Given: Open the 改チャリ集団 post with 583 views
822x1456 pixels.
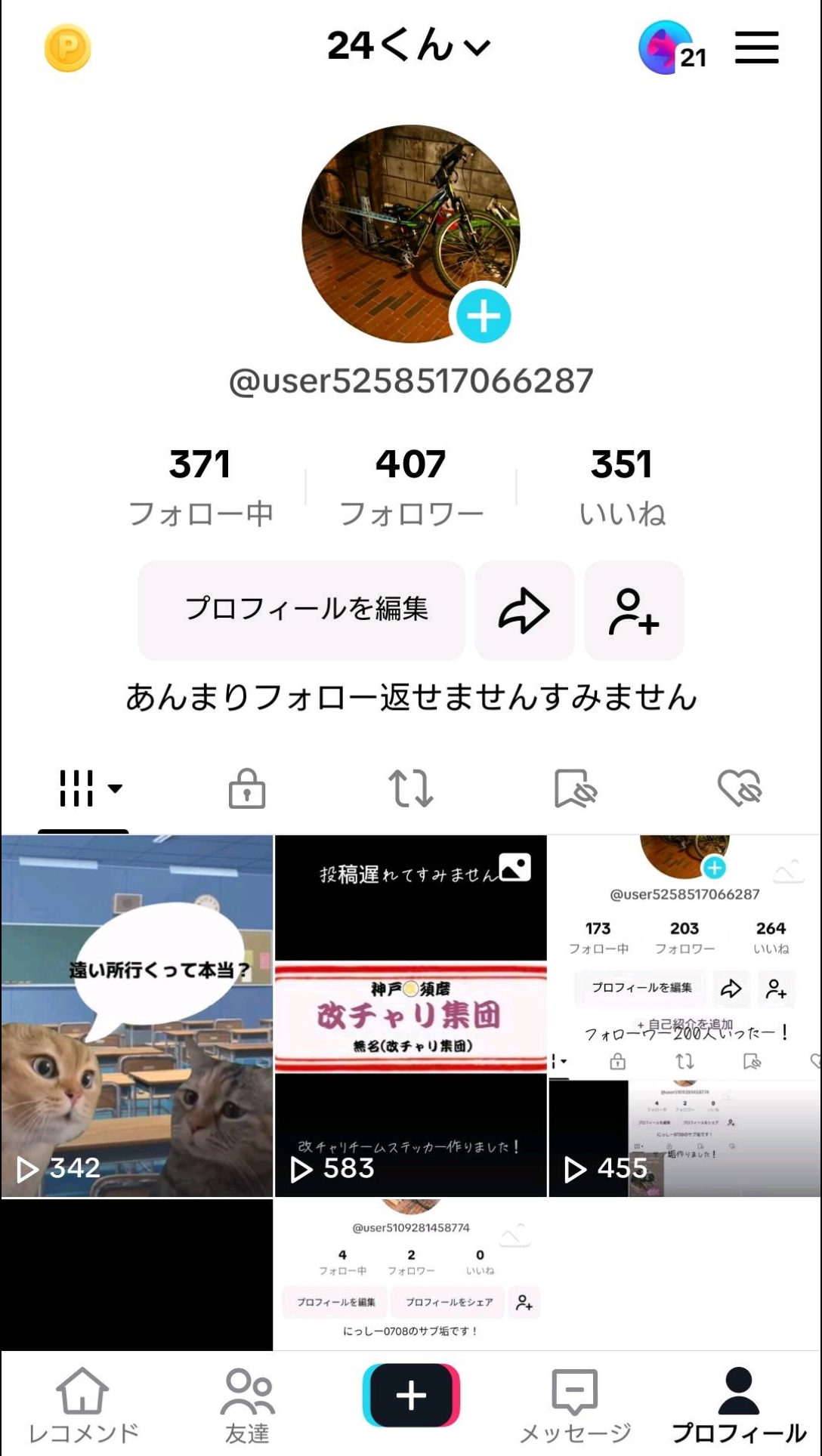Looking at the screenshot, I should tap(410, 1016).
